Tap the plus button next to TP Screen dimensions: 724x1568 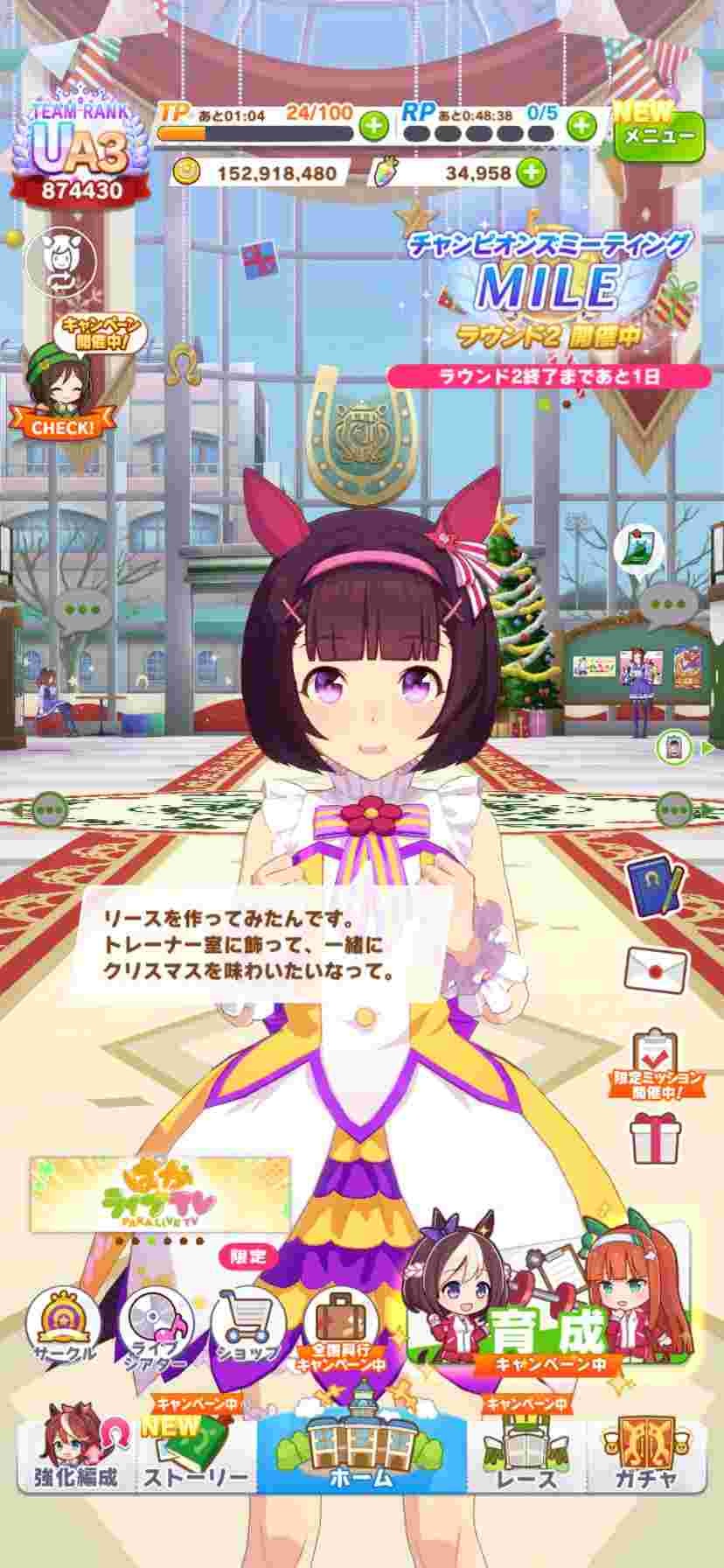pyautogui.click(x=373, y=126)
